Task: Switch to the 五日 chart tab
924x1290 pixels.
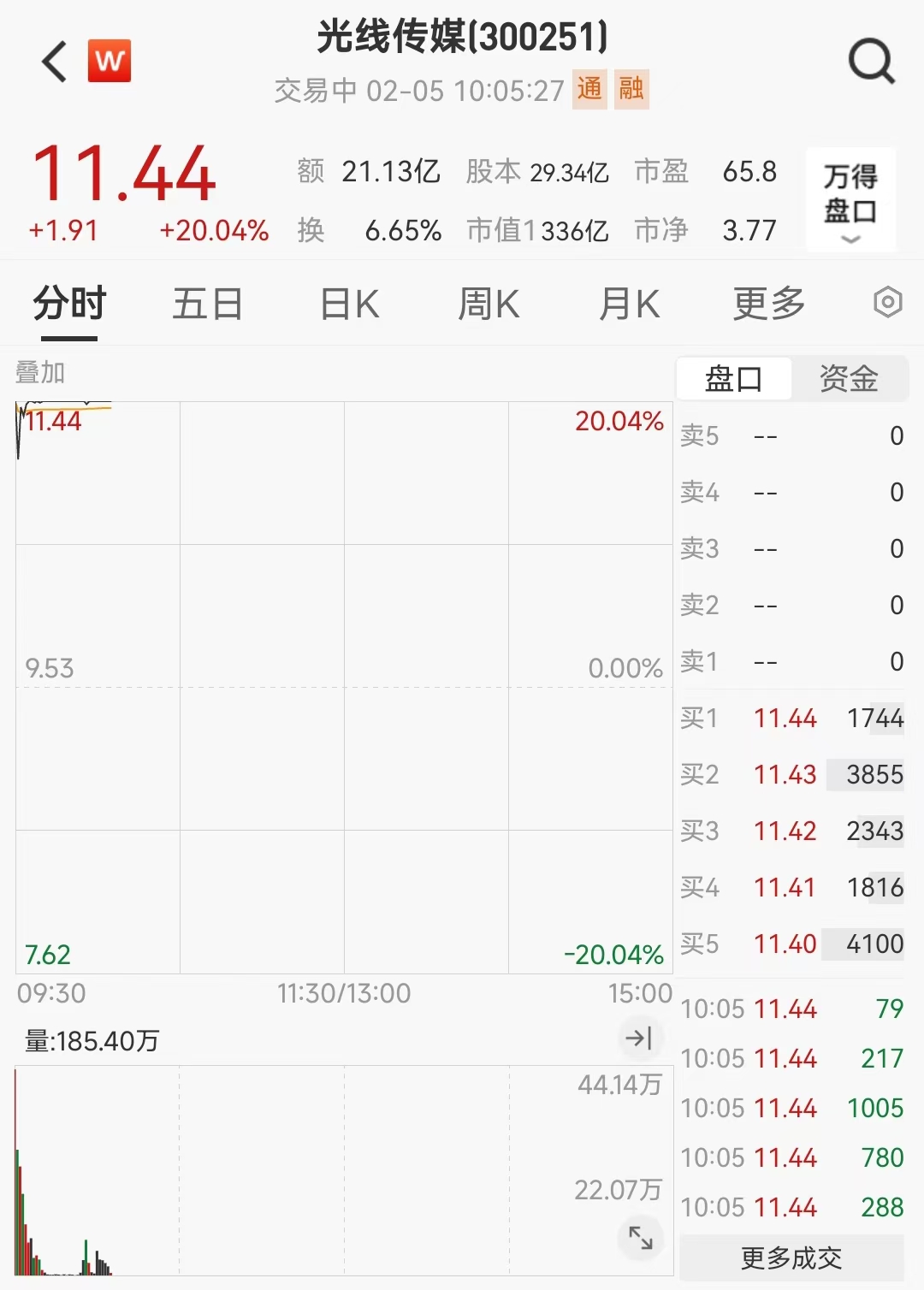Action: (x=207, y=304)
